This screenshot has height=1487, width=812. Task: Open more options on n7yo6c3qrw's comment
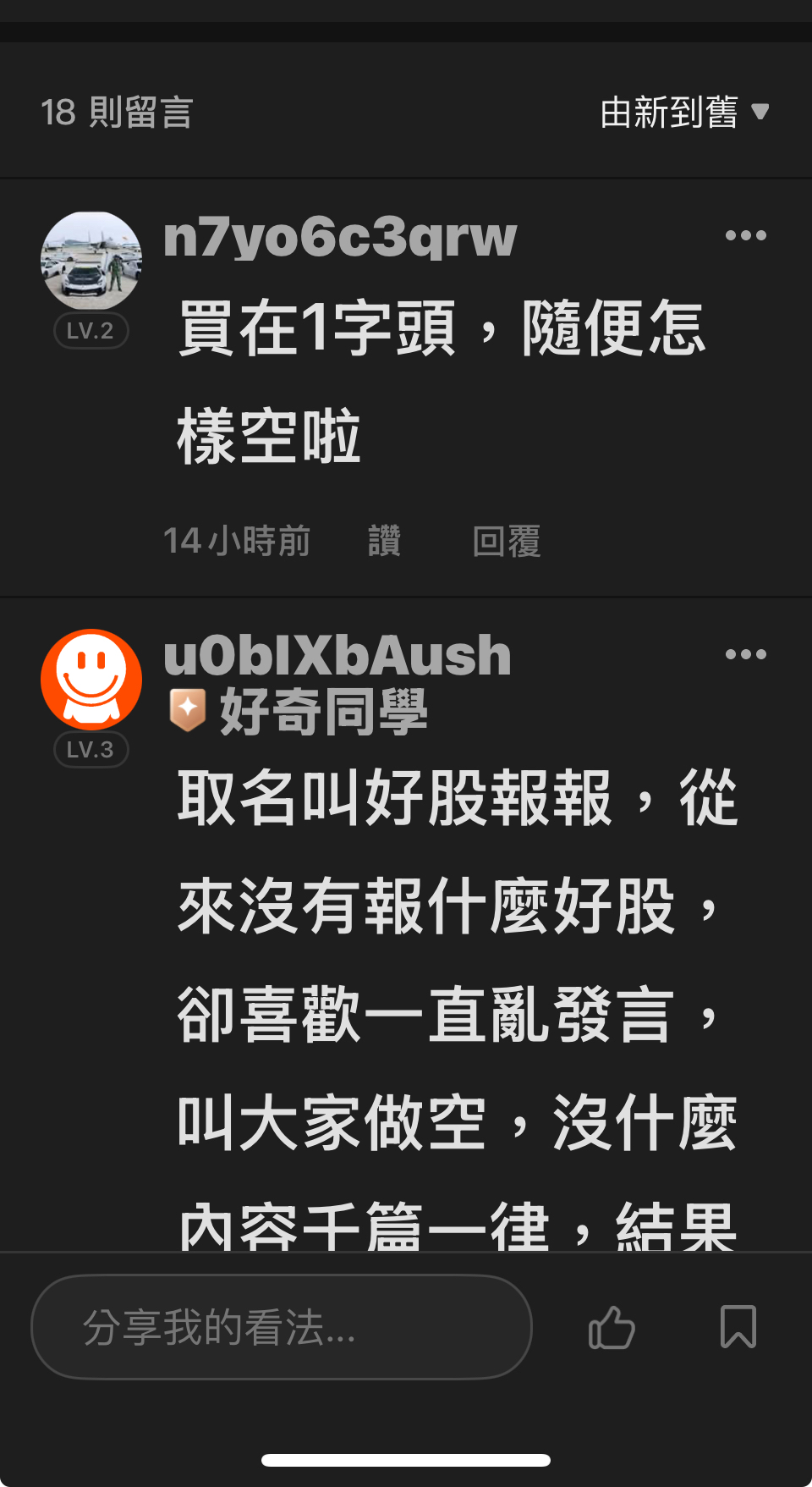pos(745,236)
